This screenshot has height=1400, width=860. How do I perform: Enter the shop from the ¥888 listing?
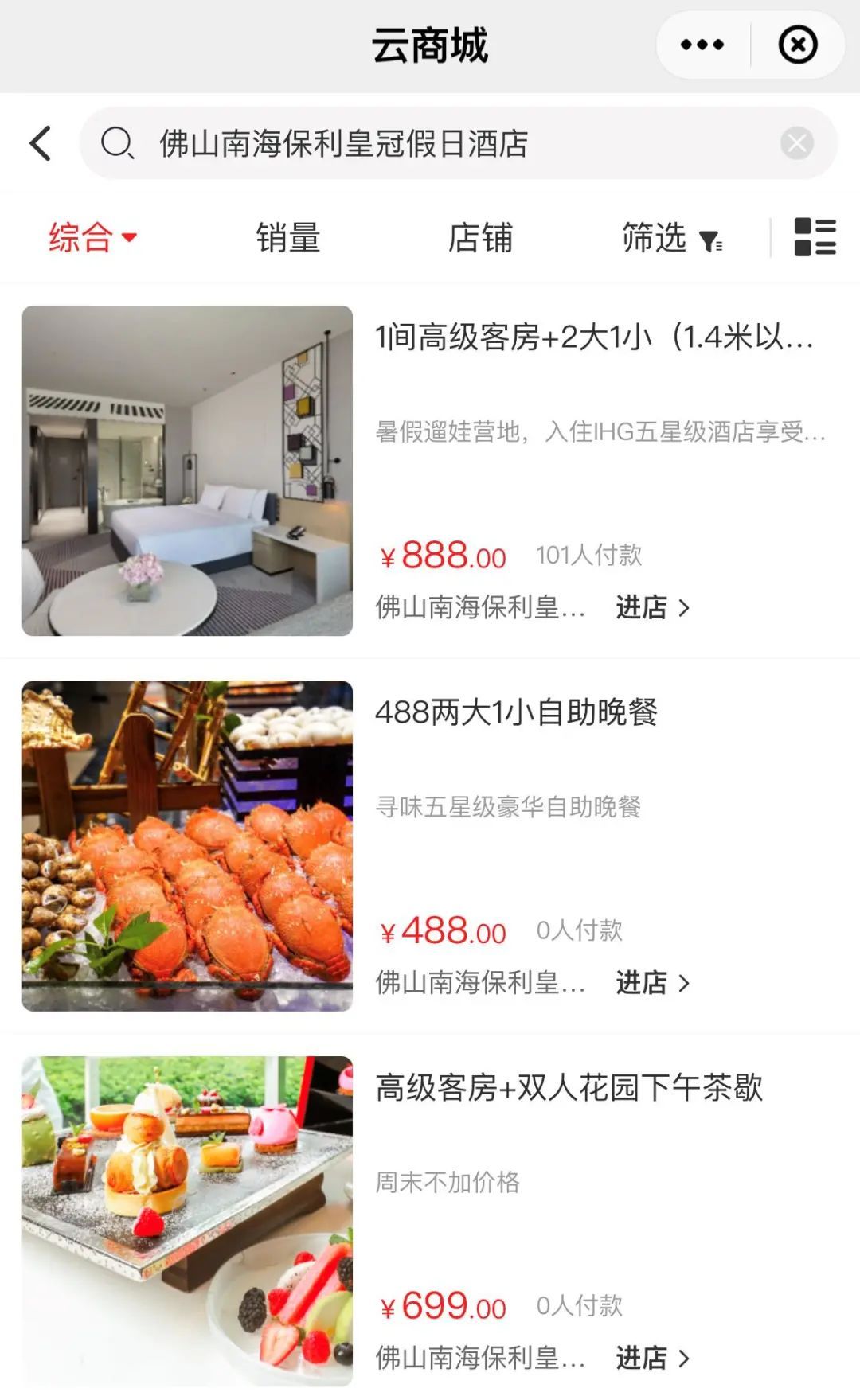click(651, 608)
